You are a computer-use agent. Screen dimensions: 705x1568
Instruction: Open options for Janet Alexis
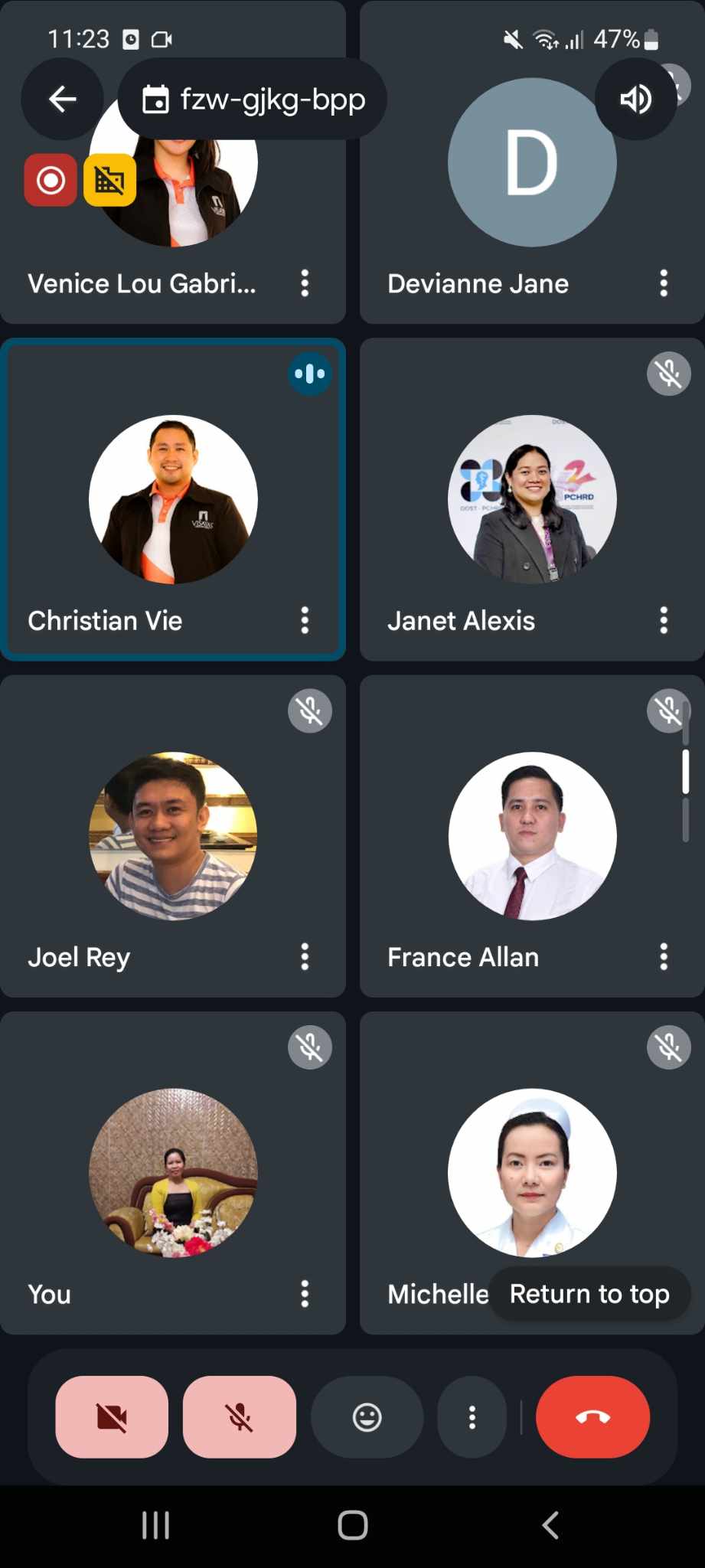tap(664, 620)
